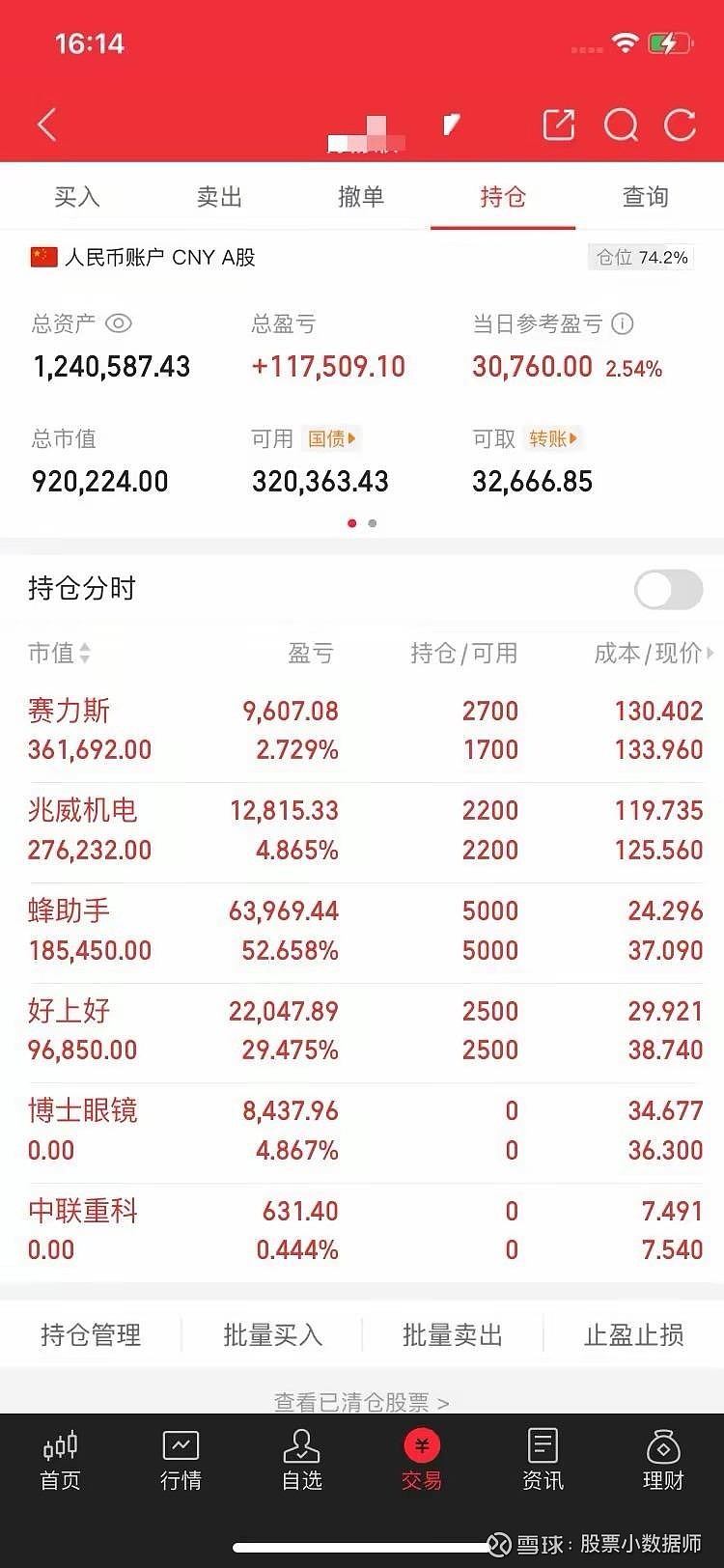Open the 撤单 tab
The height and width of the screenshot is (1568, 724).
(x=361, y=197)
